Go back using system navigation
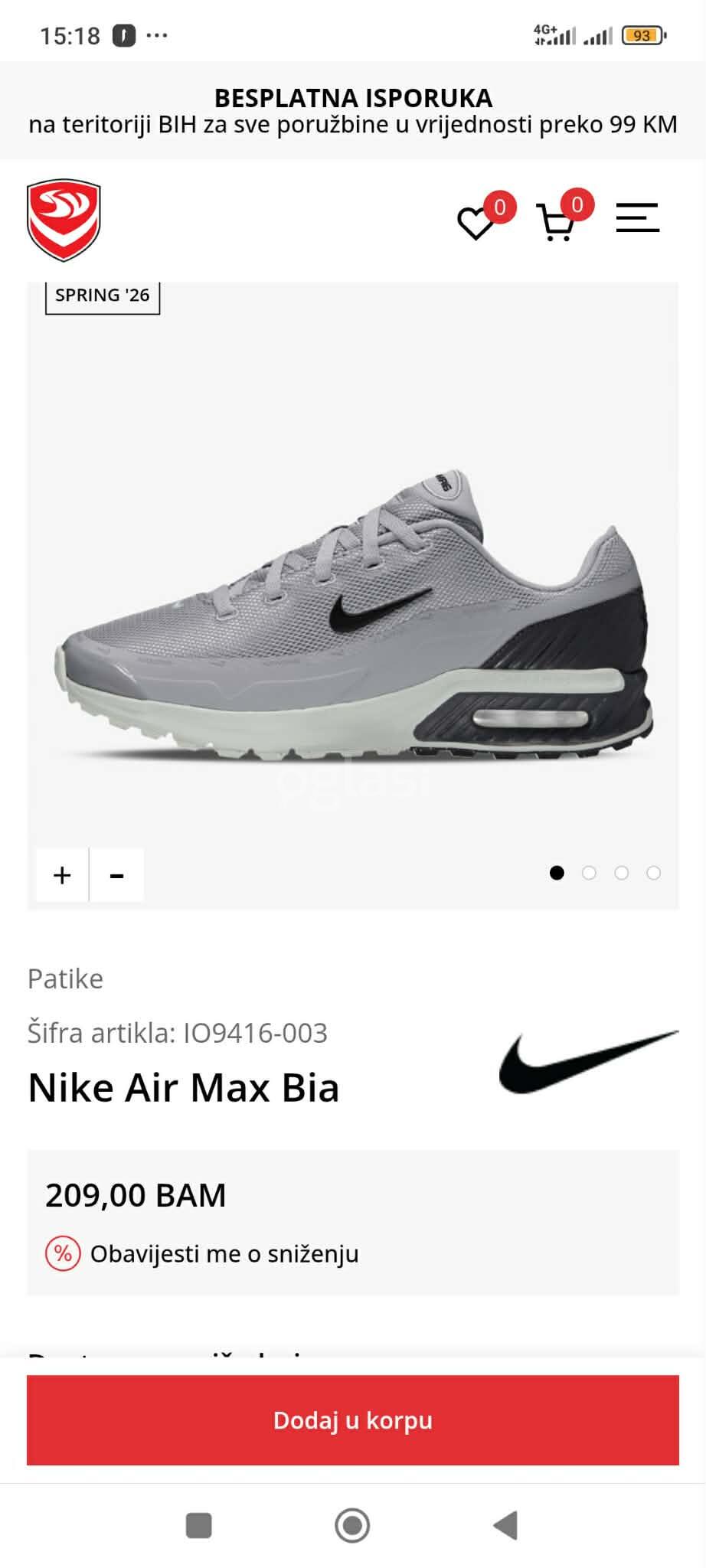 pos(505,1525)
